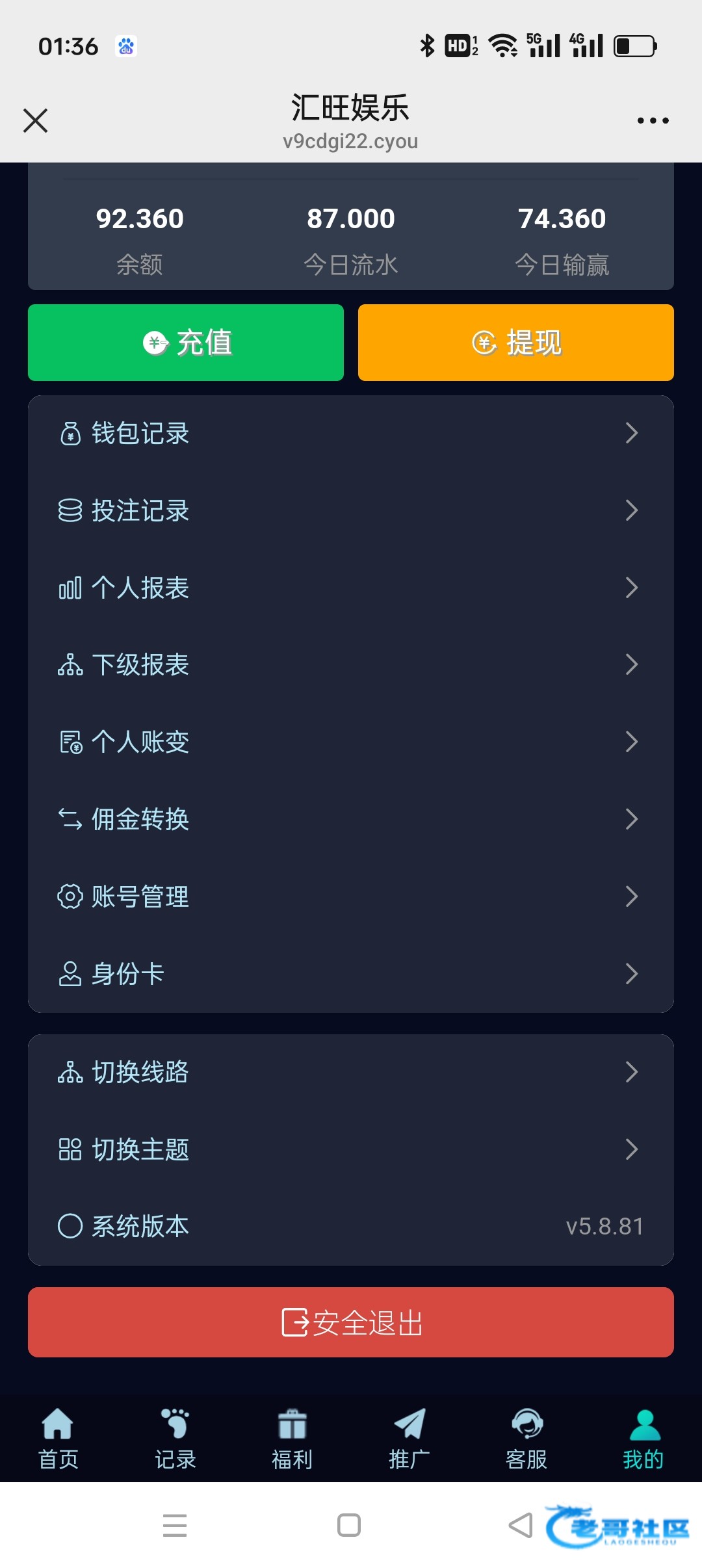Open 个人账变 row

tap(350, 742)
